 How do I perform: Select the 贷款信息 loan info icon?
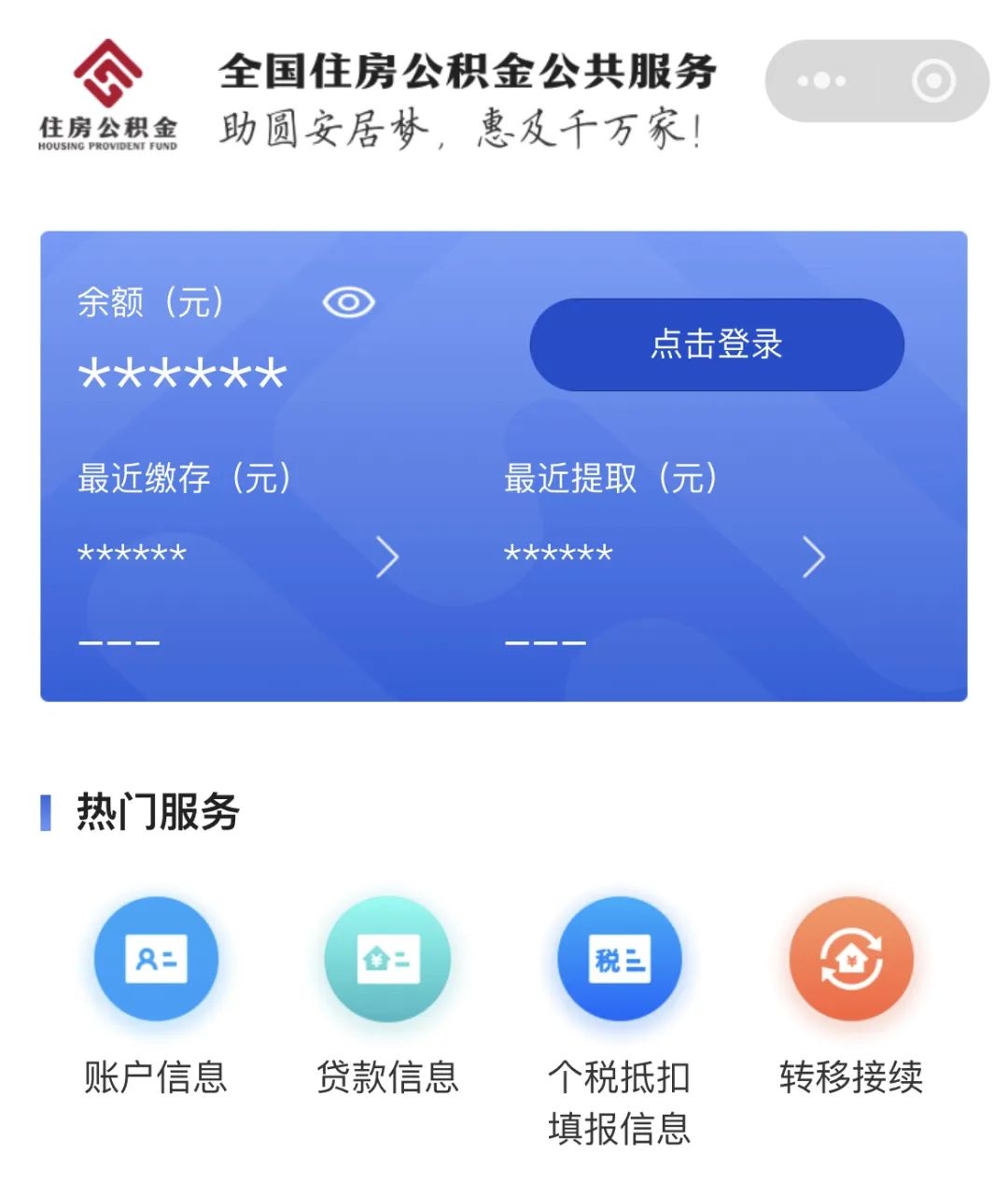388,960
